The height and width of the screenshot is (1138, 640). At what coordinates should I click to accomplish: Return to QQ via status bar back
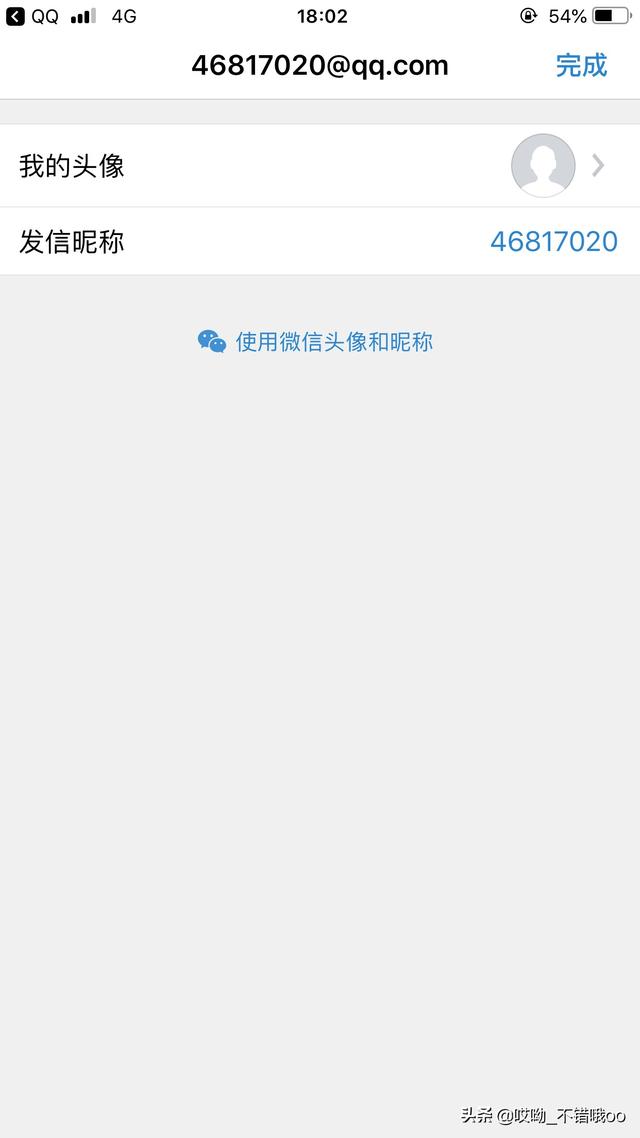point(32,16)
